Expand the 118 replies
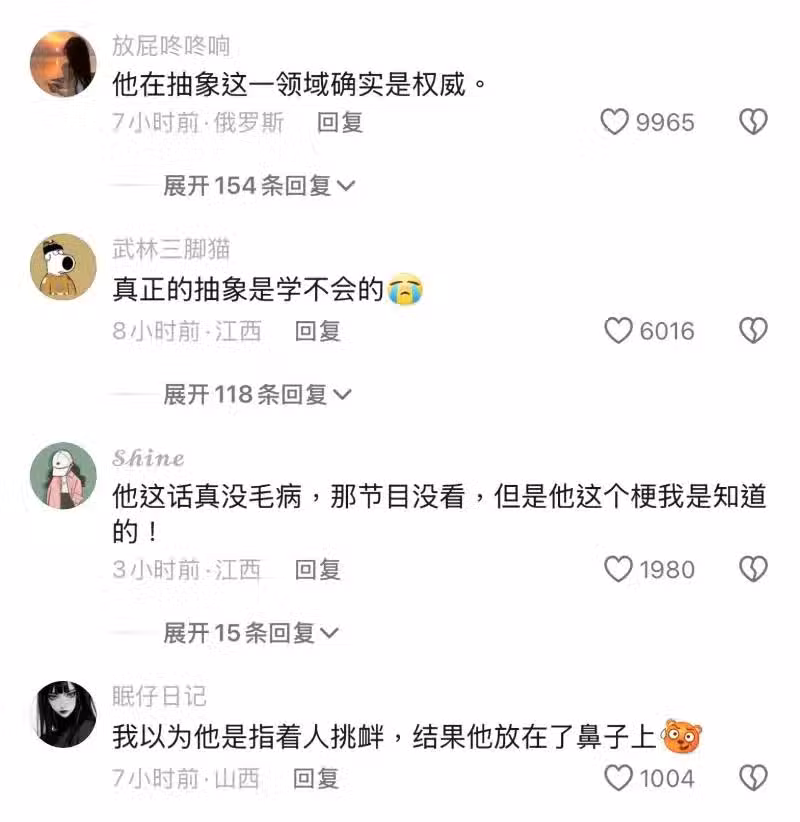The height and width of the screenshot is (822, 800). click(x=257, y=395)
